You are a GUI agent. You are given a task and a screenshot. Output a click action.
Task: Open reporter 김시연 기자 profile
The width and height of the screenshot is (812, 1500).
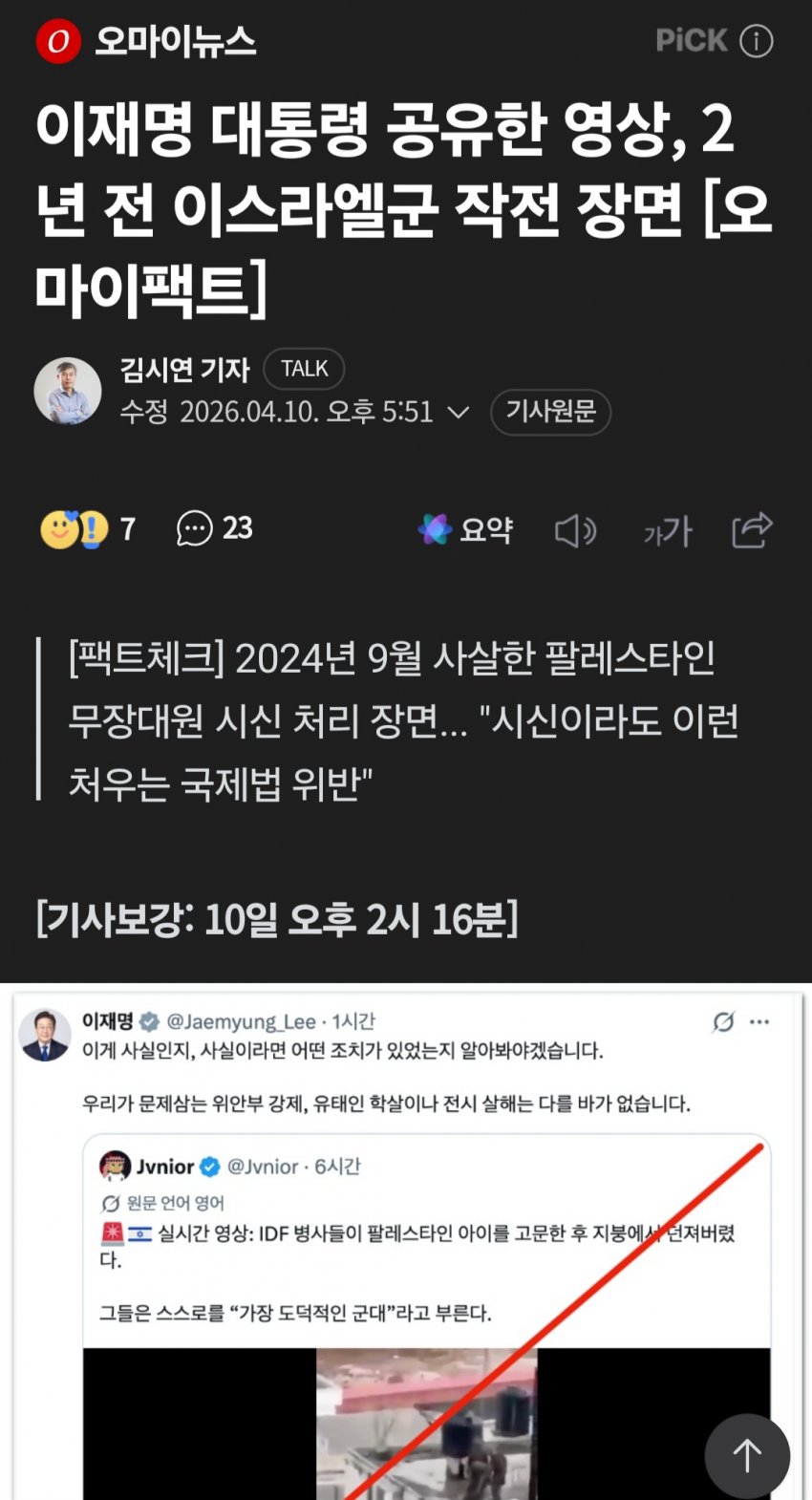click(184, 369)
